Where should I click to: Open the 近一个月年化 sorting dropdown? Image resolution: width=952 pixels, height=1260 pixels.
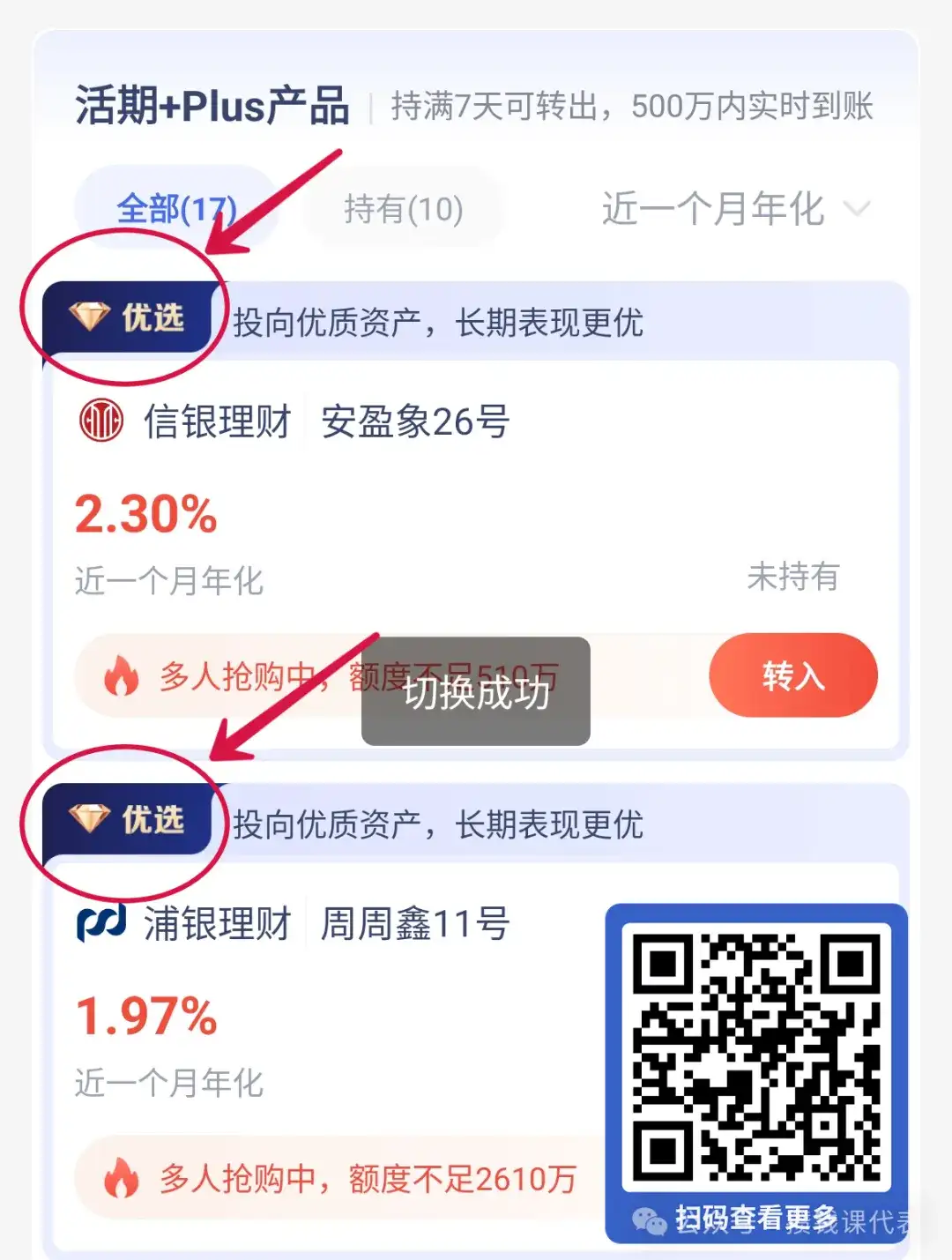712,209
